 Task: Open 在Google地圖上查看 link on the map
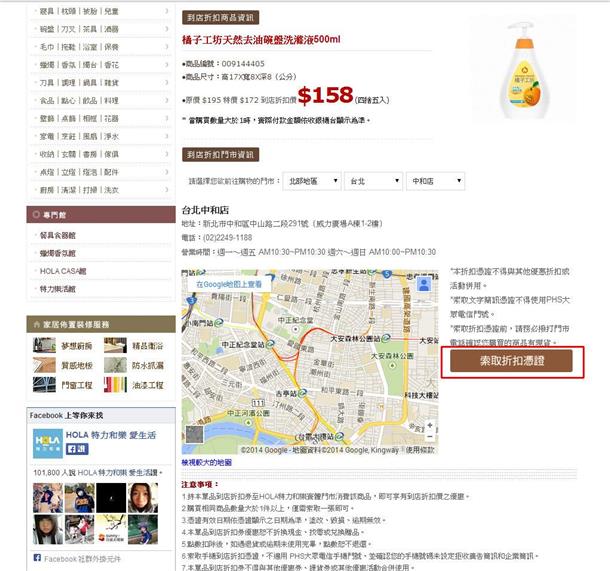pos(228,284)
